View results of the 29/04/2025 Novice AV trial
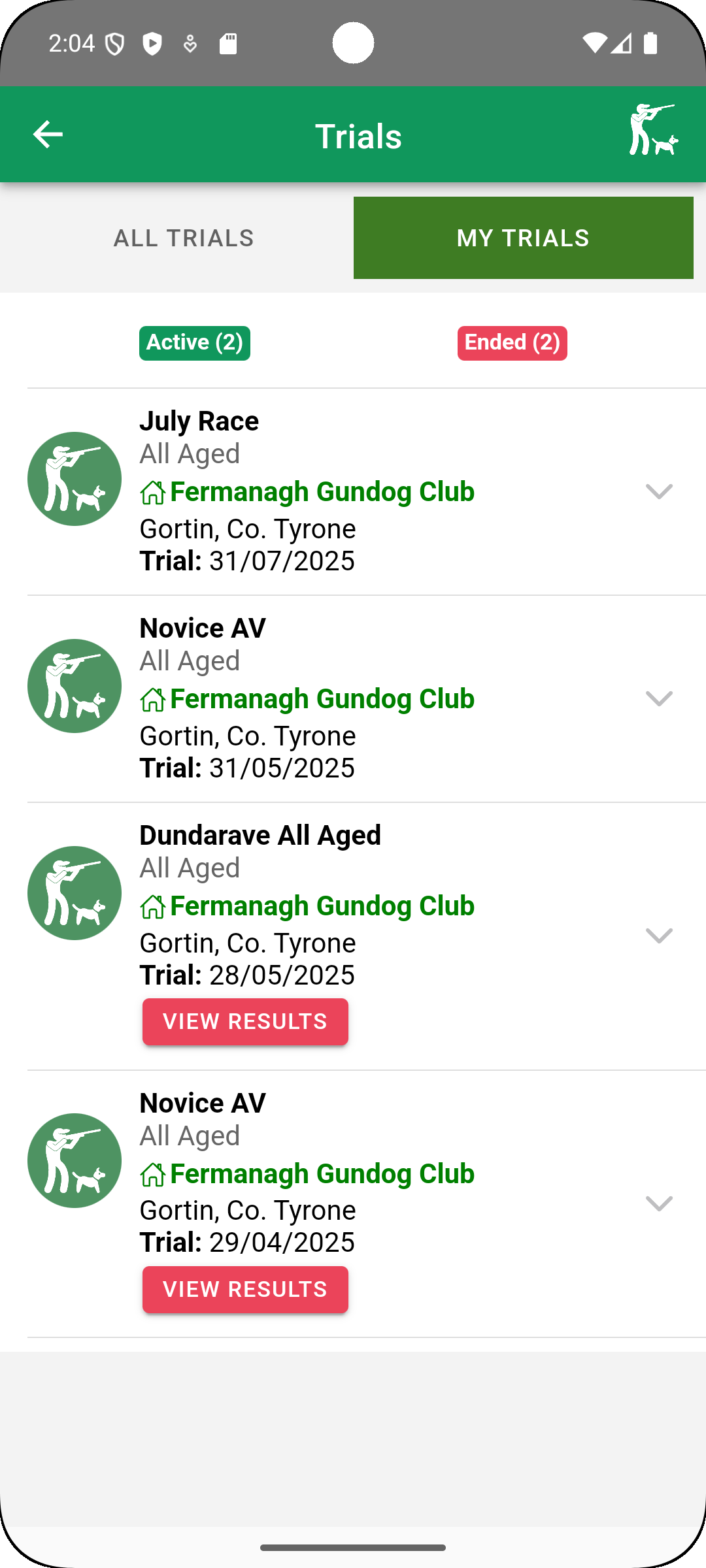This screenshot has width=706, height=1568. coord(245,1289)
